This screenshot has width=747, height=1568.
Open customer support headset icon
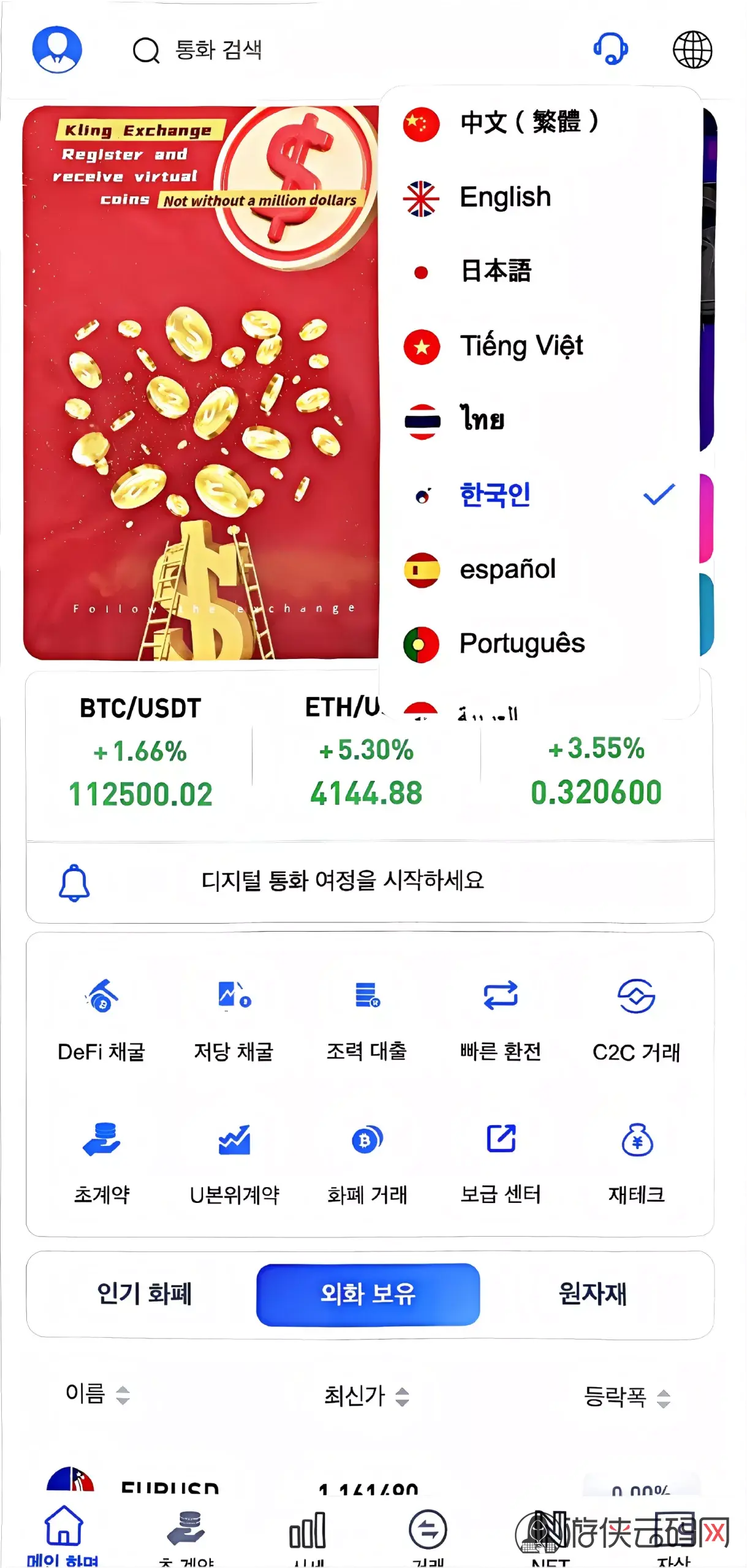tap(610, 48)
